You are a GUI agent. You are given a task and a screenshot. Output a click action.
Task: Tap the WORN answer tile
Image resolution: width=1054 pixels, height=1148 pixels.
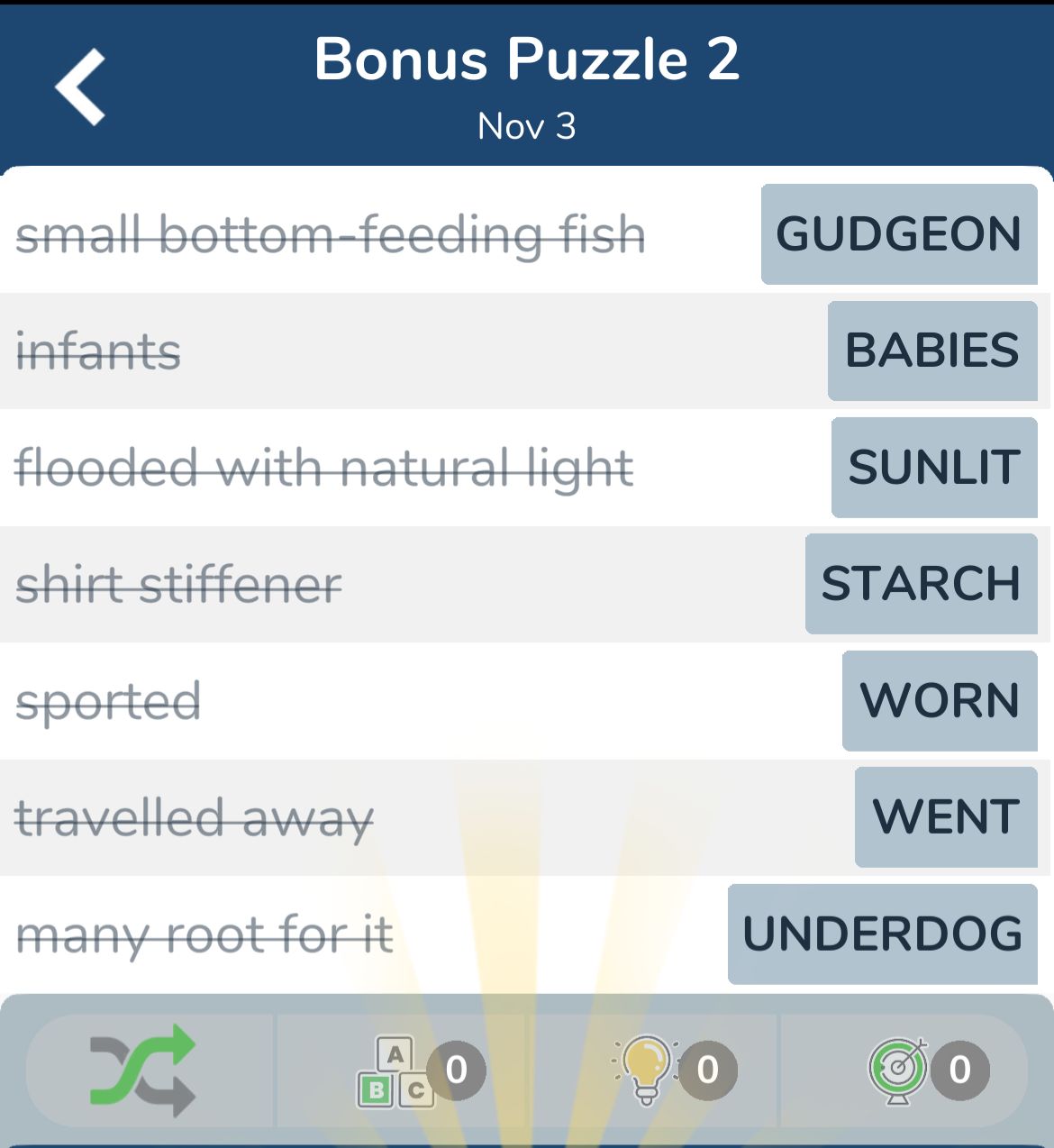point(939,700)
